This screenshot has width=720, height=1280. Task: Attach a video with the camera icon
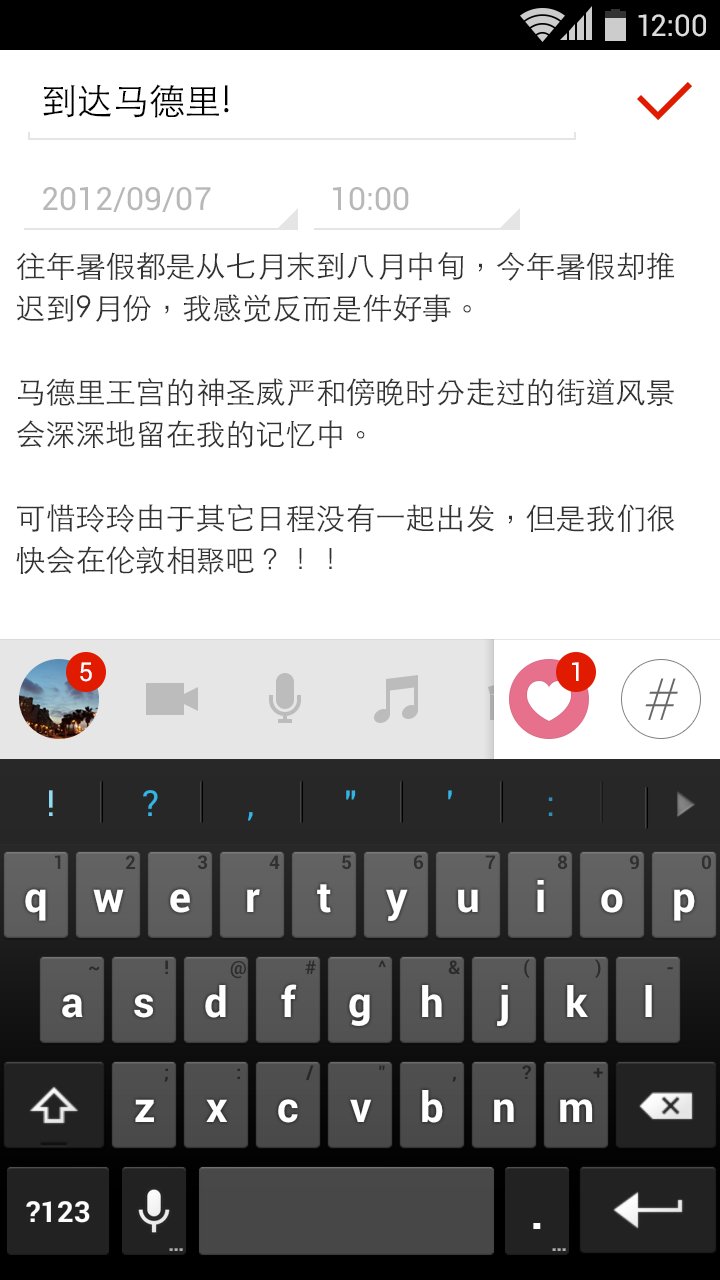pos(172,699)
